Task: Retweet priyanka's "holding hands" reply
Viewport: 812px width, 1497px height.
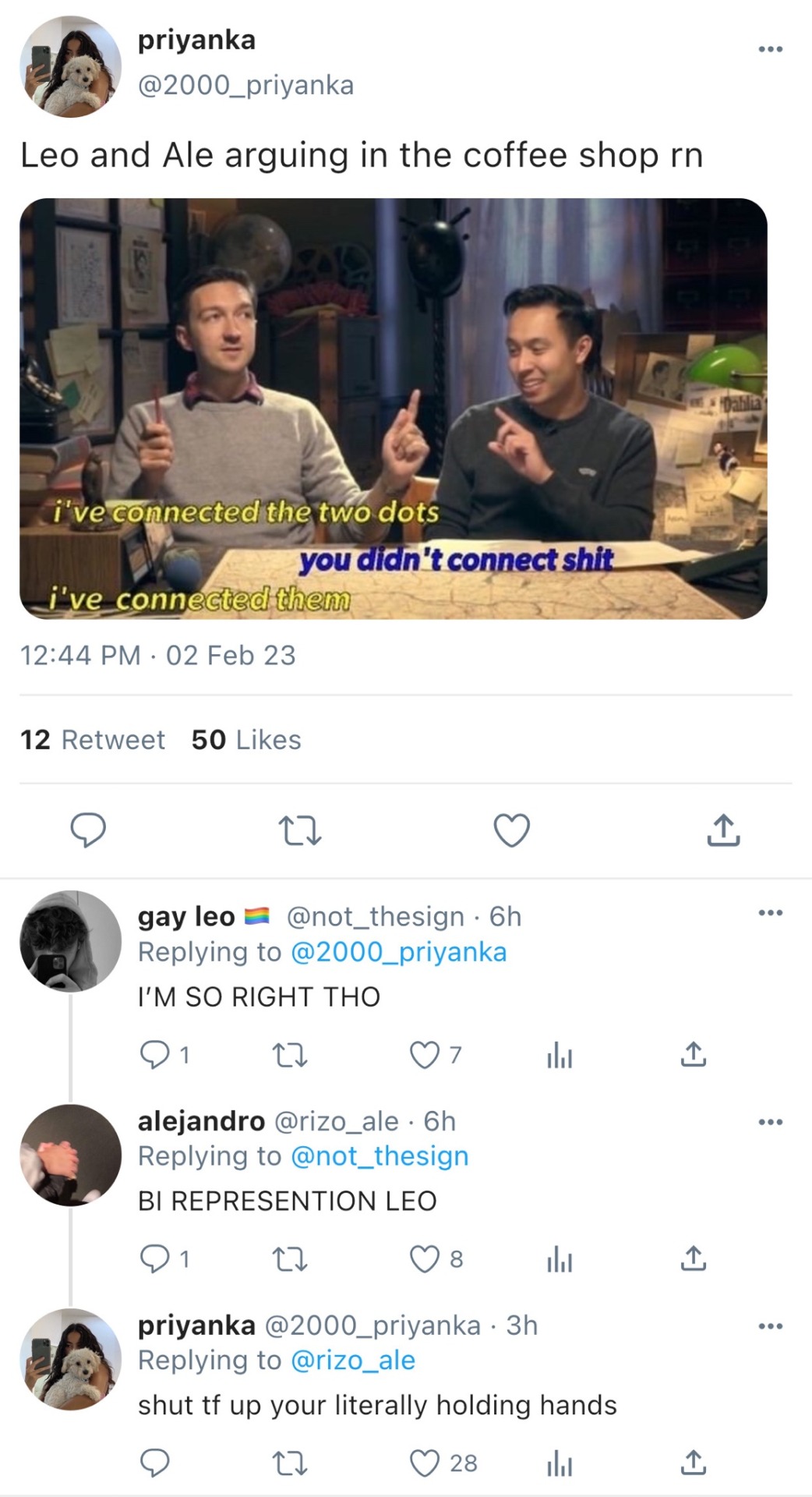Action: (x=290, y=1463)
